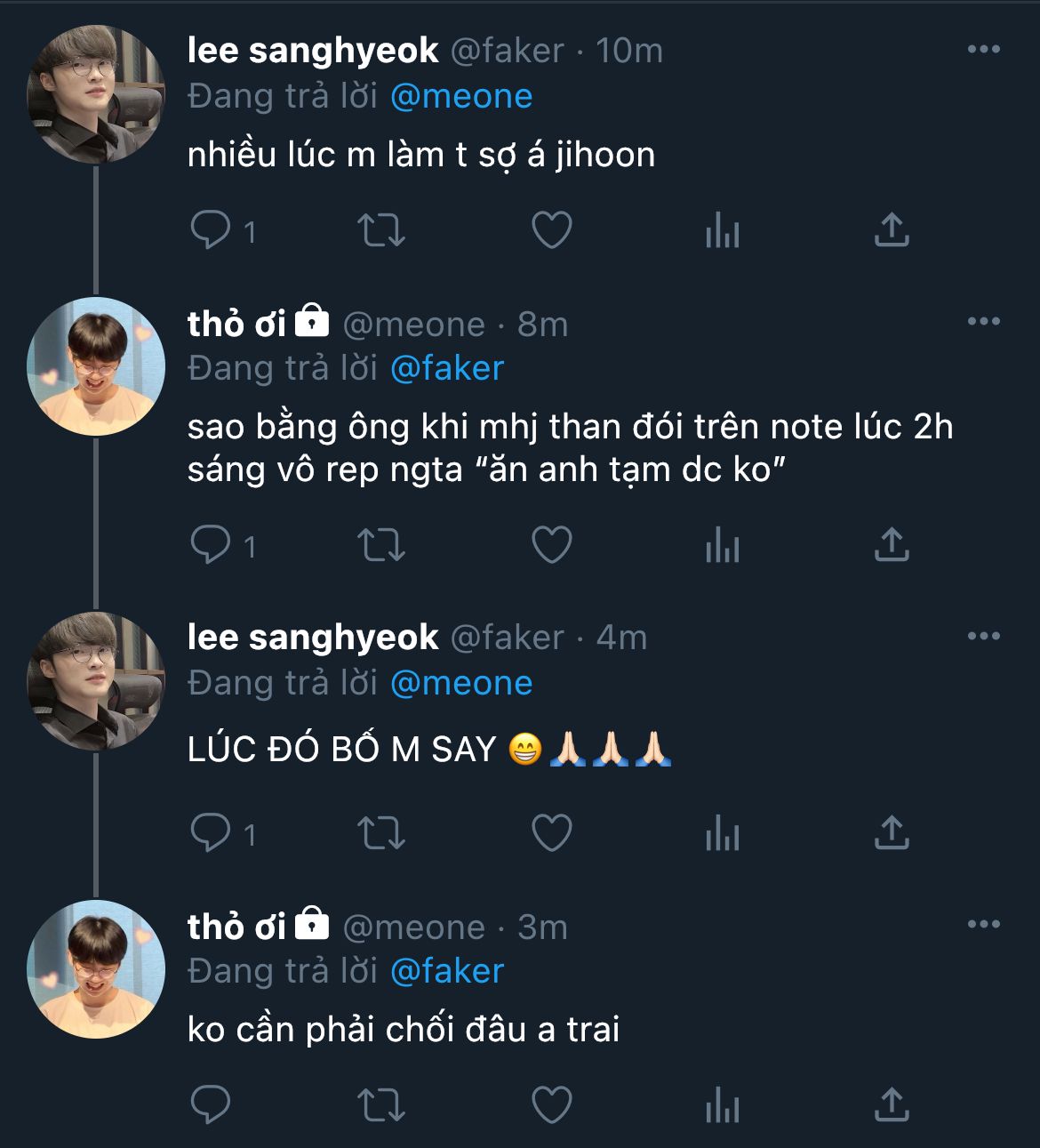This screenshot has height=1148, width=1040.
Task: Open overflow menu on faker's 4m tweet
Action: 983,637
